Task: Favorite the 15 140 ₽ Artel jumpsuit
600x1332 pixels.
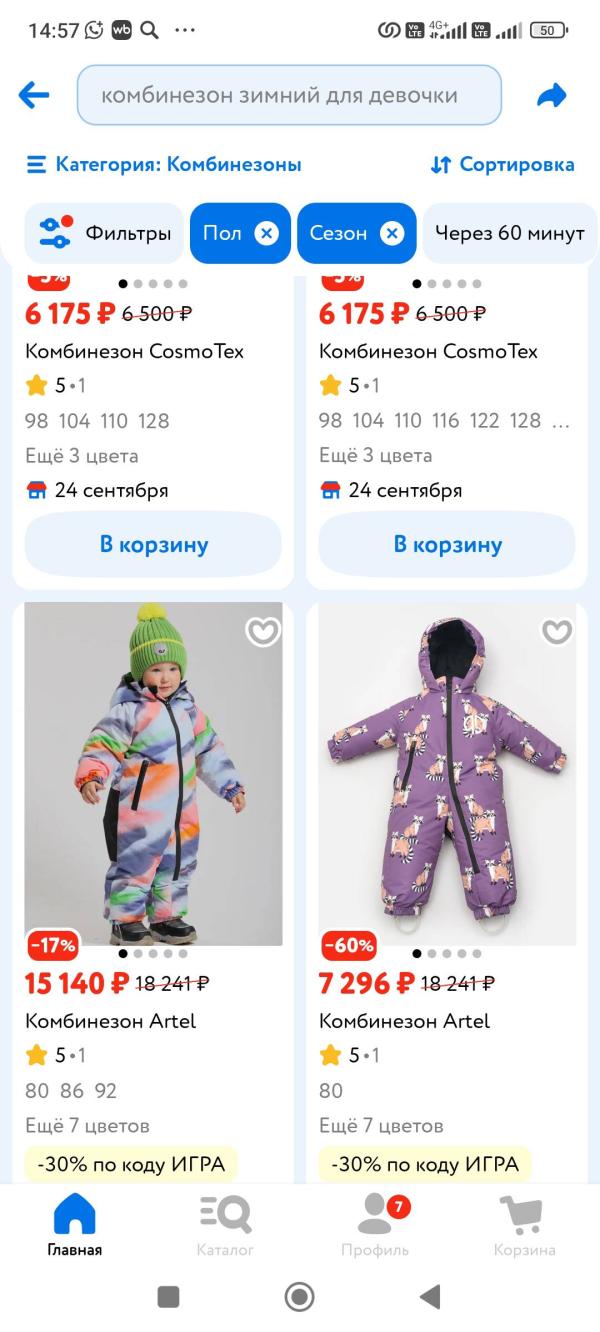Action: 263,632
